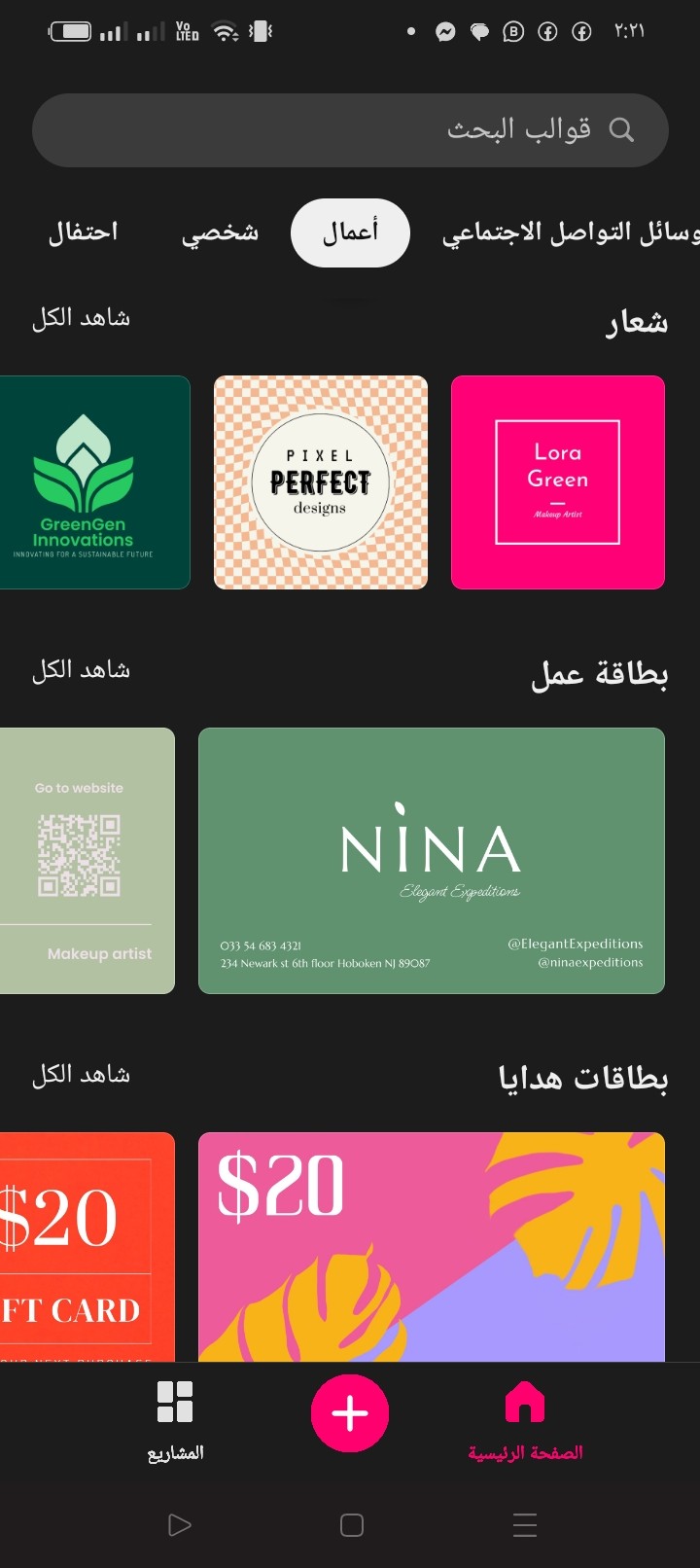Tap شاهد الكل next to بطاقة عمل
This screenshot has width=700, height=1568.
click(81, 670)
